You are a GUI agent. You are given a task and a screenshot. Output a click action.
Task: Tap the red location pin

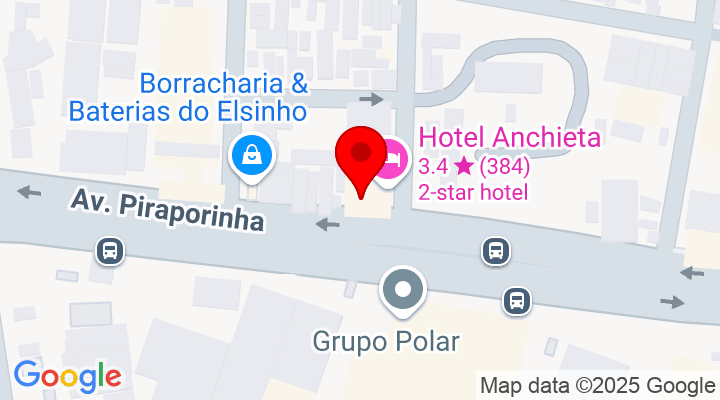coord(360,157)
